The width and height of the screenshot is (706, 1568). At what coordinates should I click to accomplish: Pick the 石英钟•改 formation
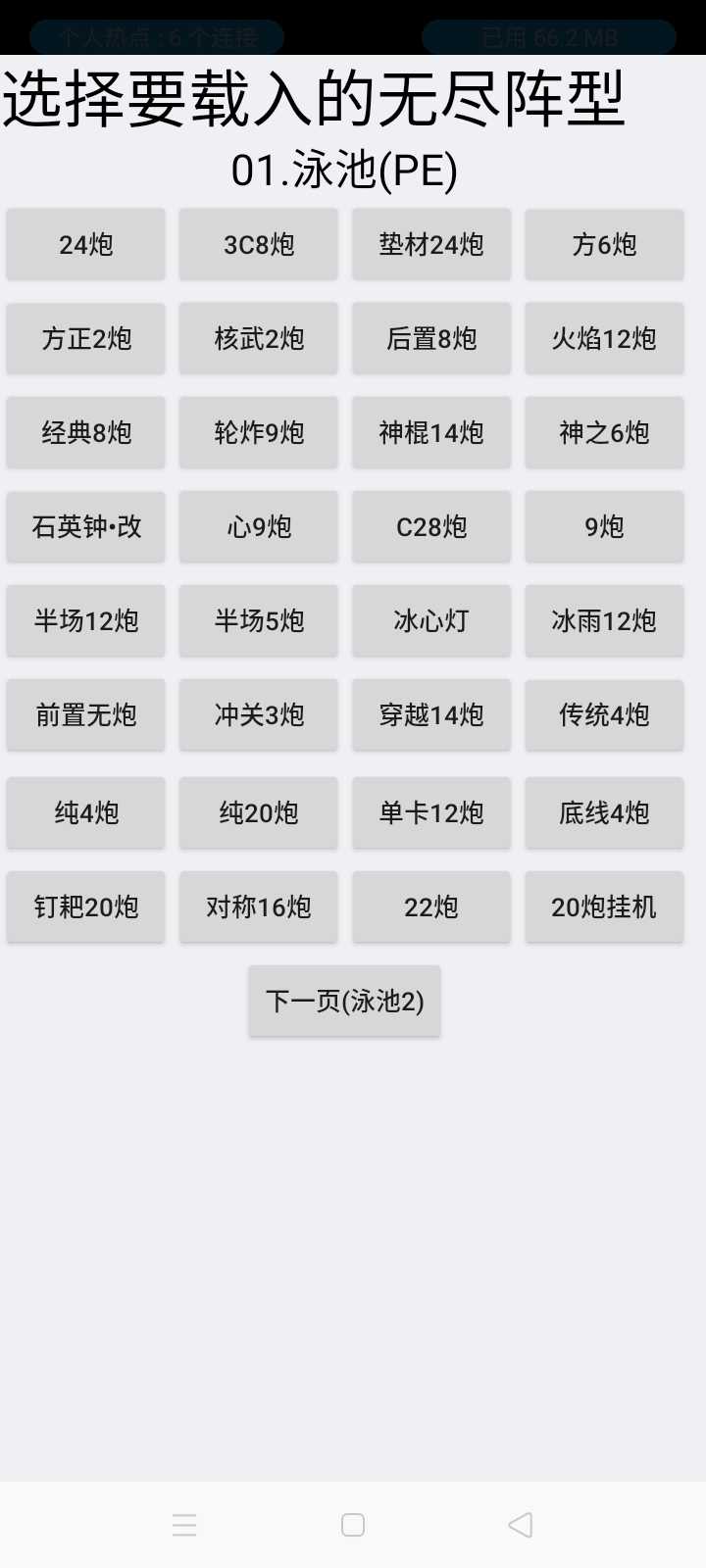[86, 526]
